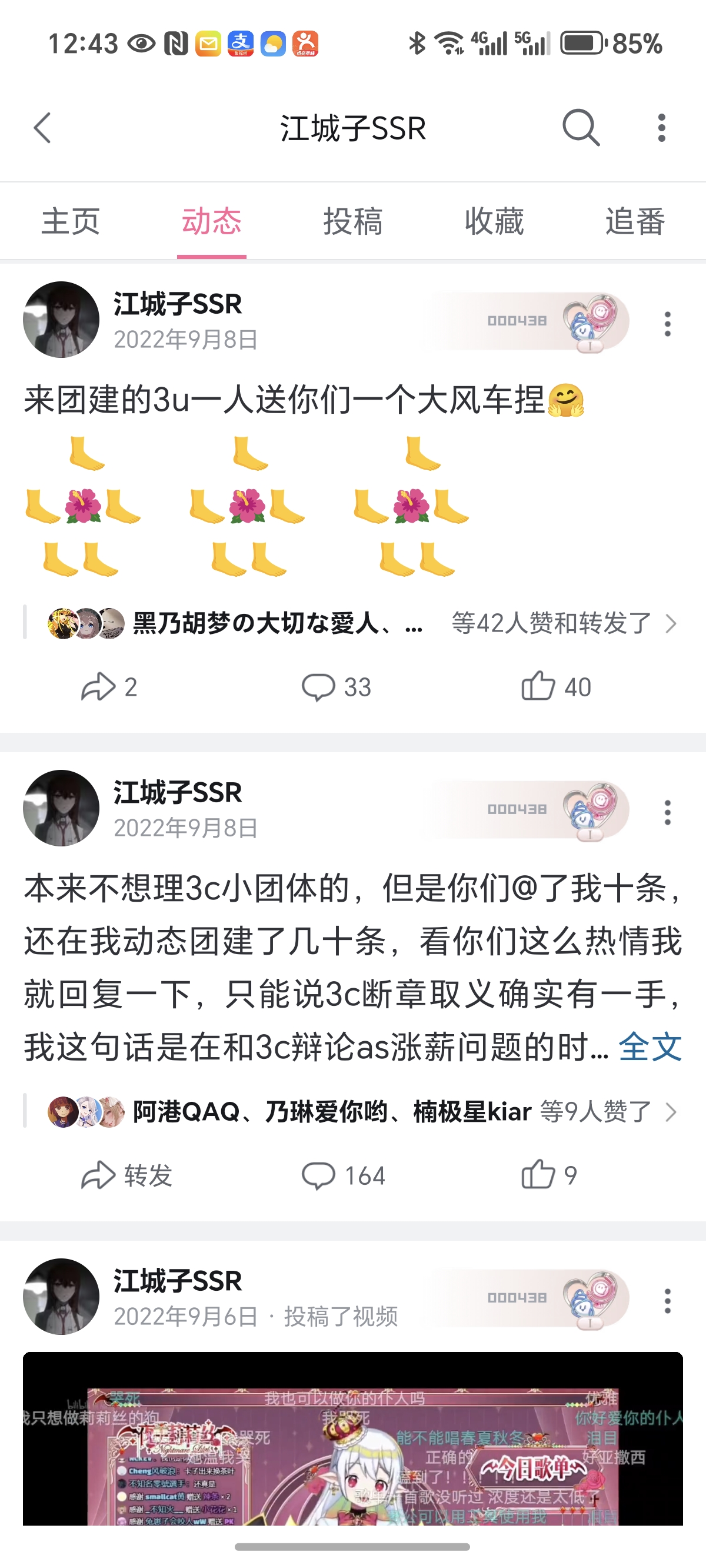
Task: Open more options on the 大风车 post
Action: 668,324
